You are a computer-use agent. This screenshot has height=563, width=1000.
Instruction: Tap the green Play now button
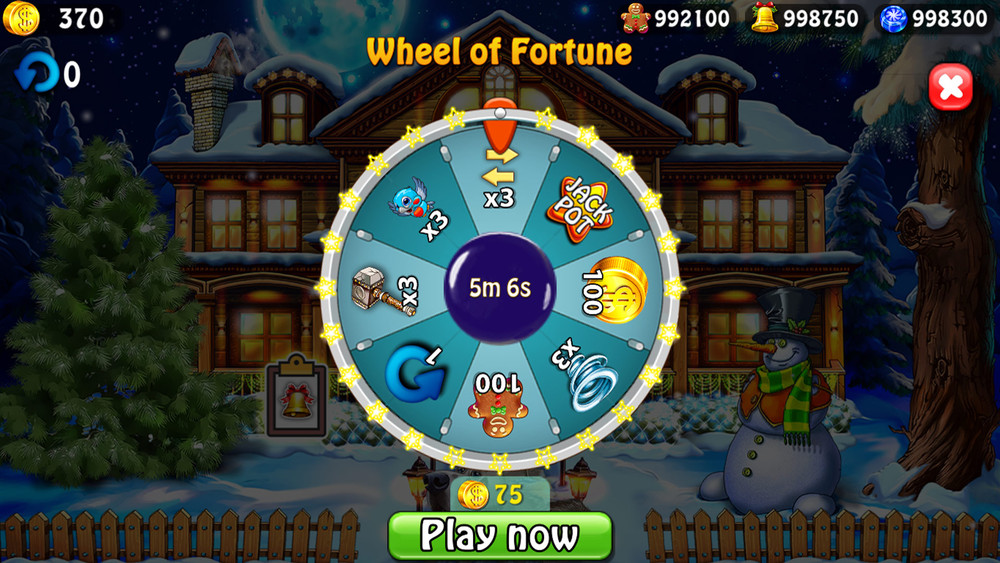tap(499, 536)
